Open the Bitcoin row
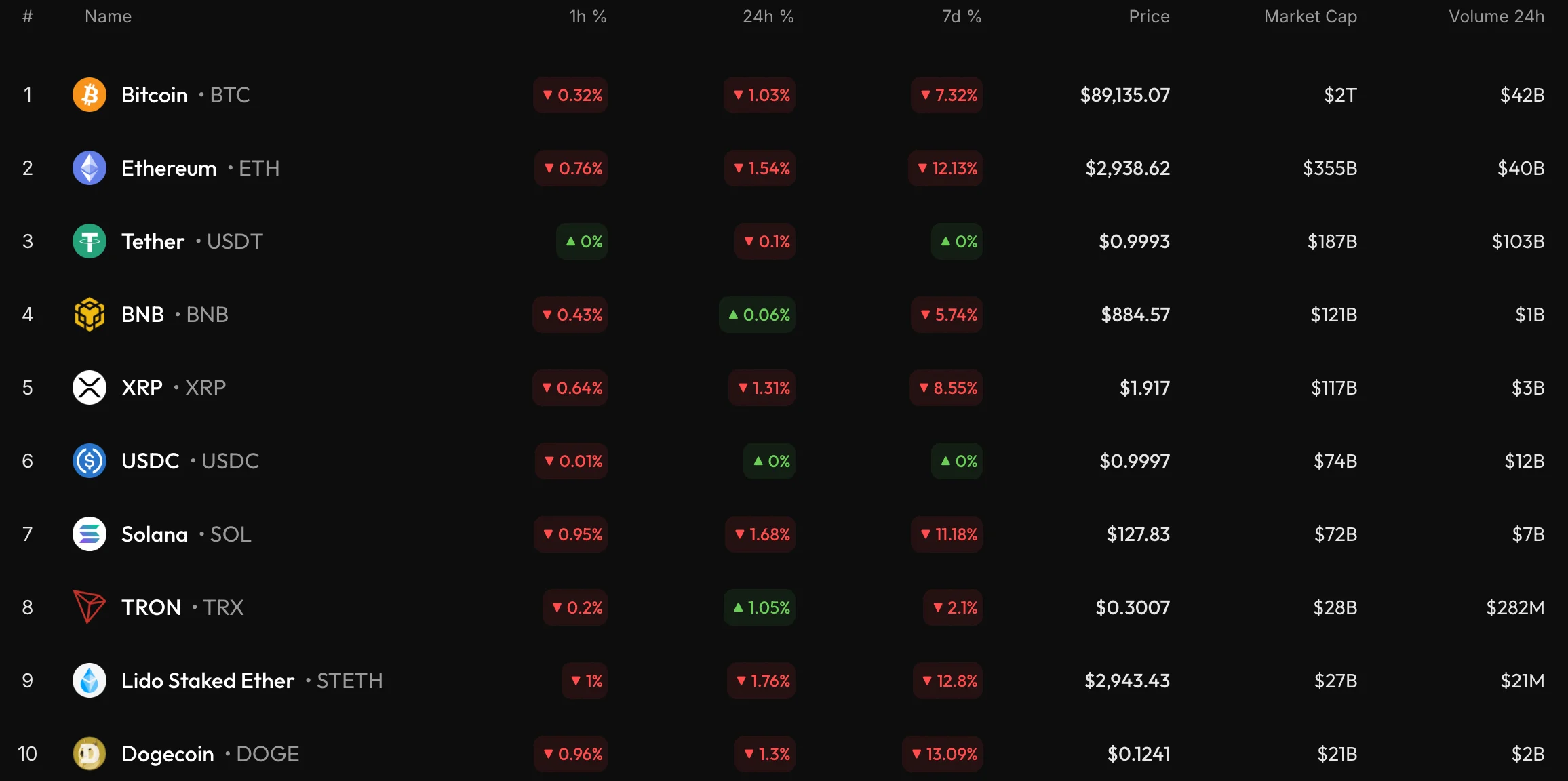This screenshot has width=1568, height=781. 155,95
